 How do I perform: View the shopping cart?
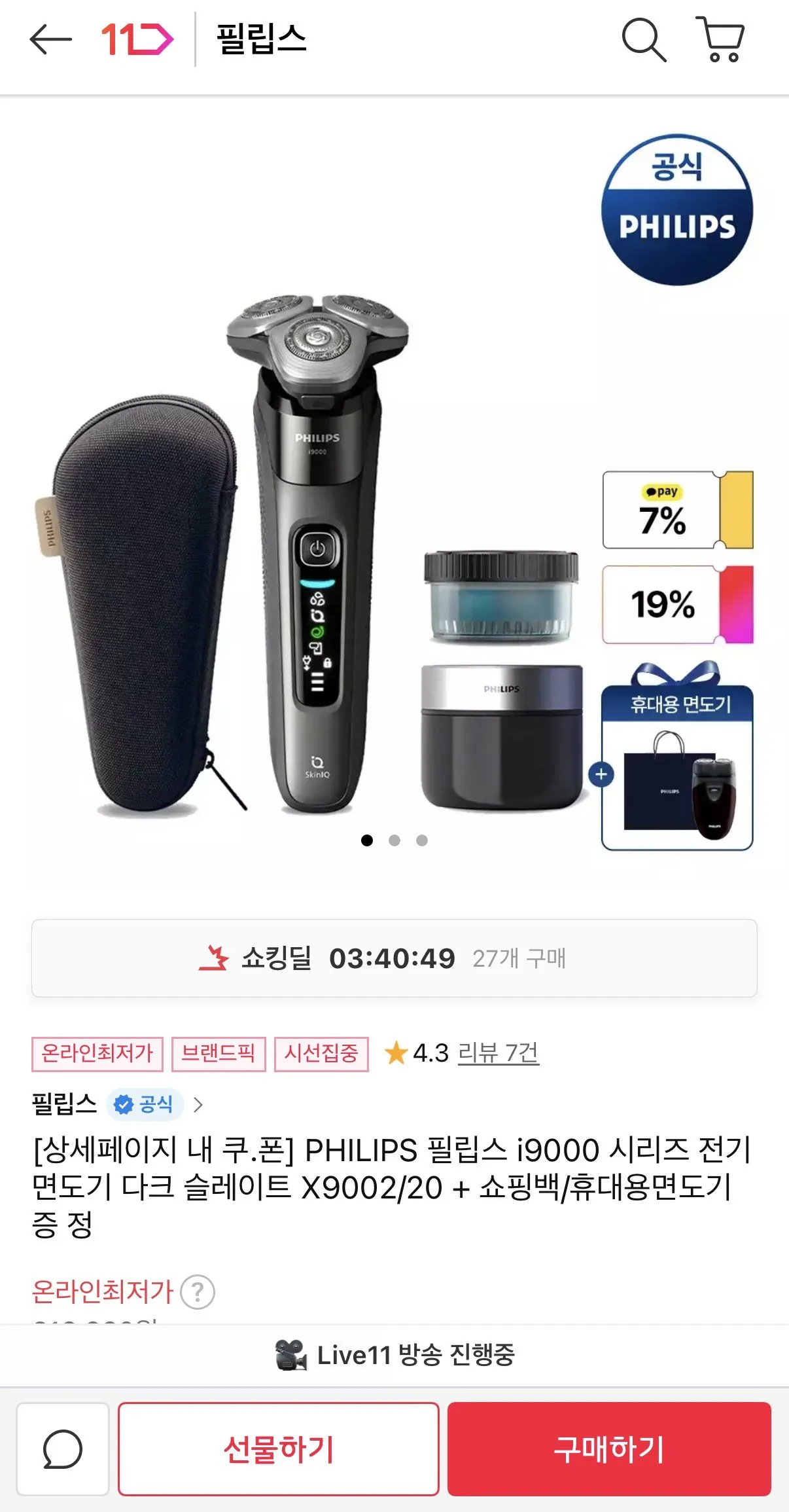click(x=720, y=39)
